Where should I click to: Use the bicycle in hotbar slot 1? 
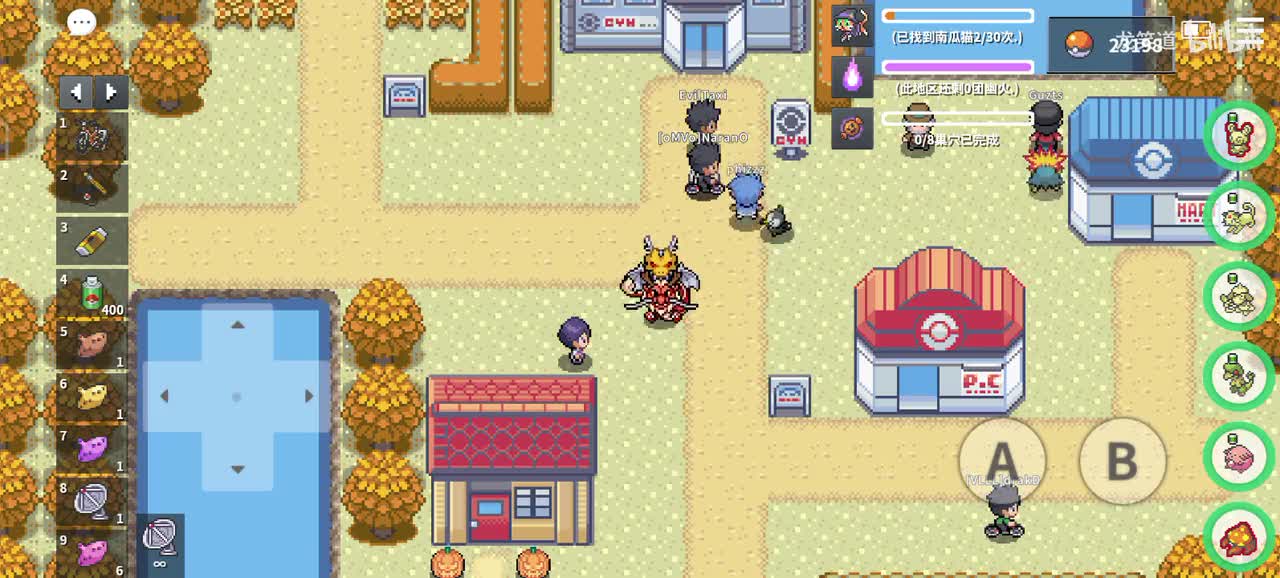(92, 137)
